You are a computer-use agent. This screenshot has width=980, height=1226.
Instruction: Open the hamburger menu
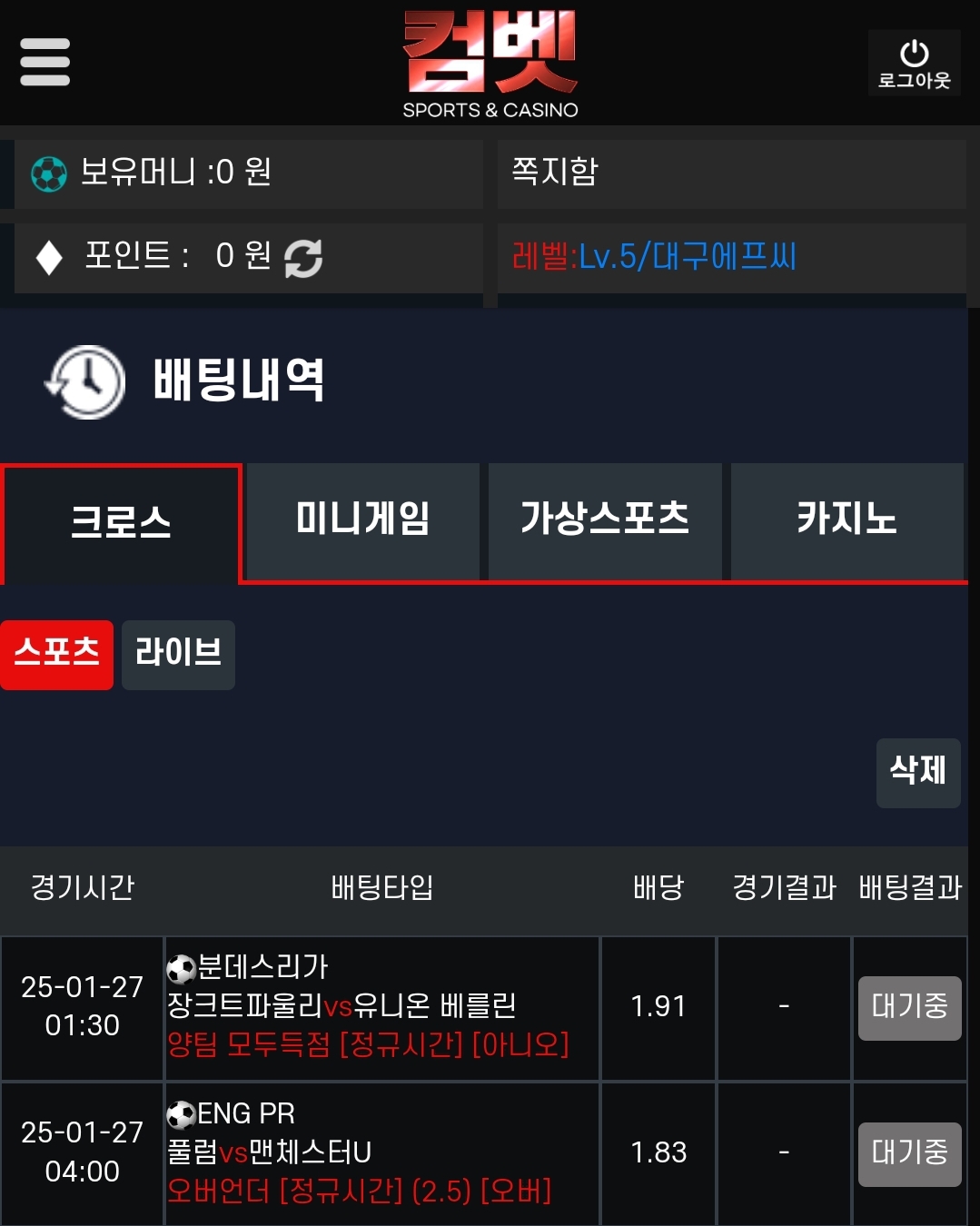coord(45,62)
